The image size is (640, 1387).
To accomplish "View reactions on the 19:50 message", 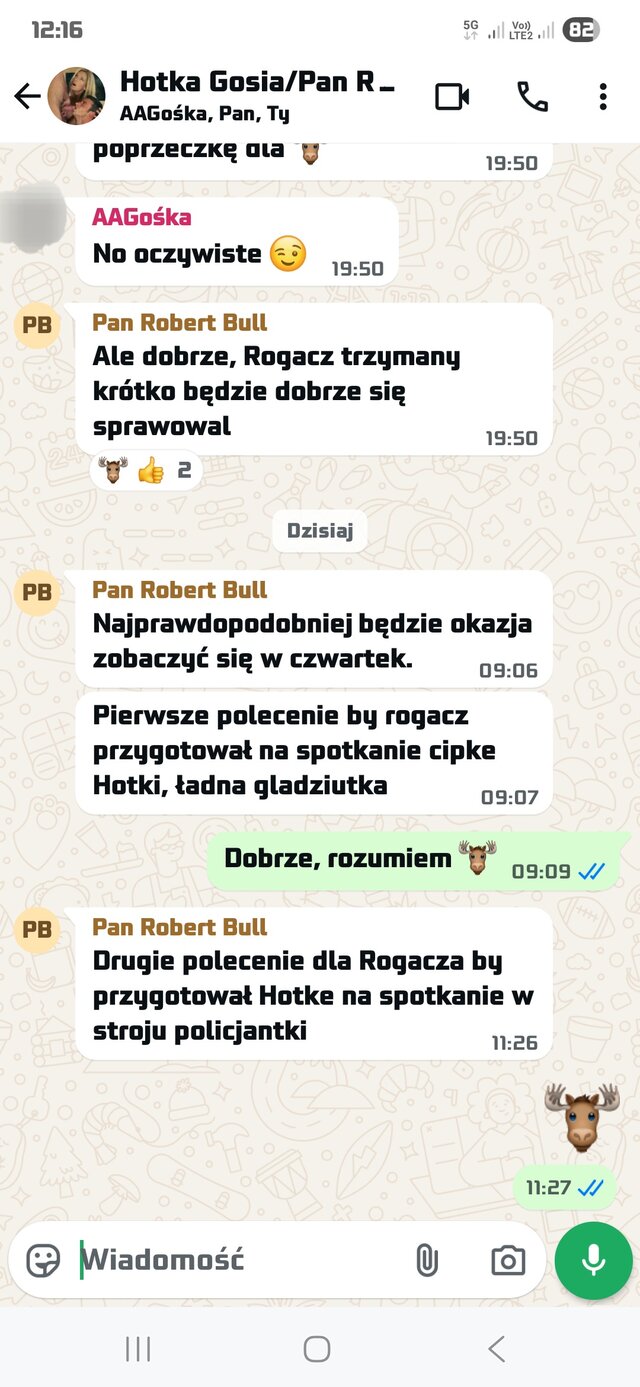I will 146,470.
